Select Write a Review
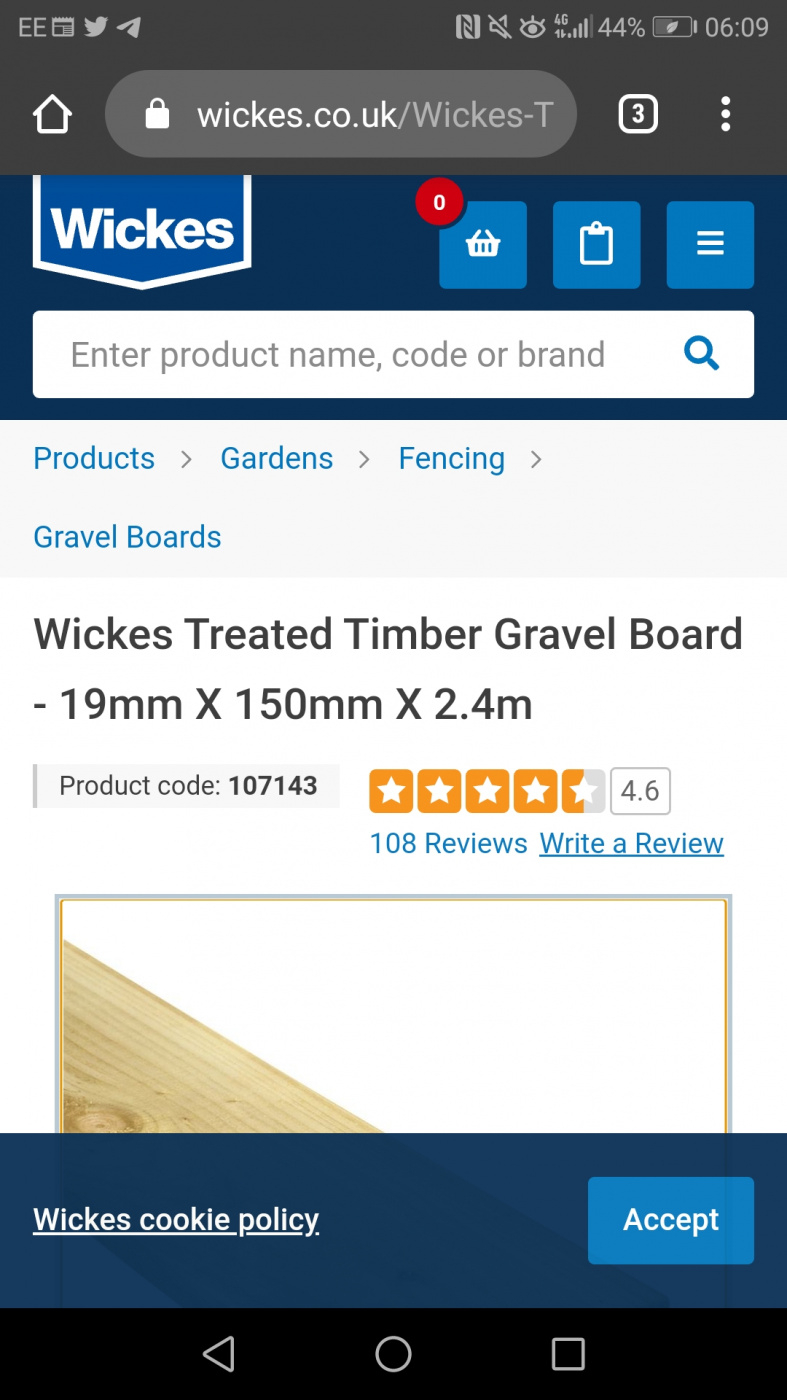 tap(631, 843)
